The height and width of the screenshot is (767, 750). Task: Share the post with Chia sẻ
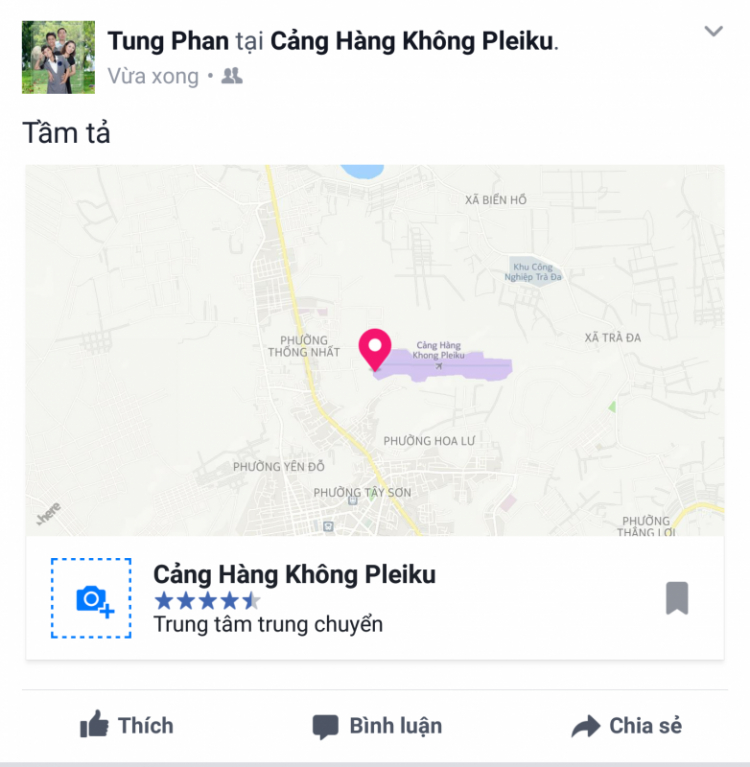click(626, 726)
